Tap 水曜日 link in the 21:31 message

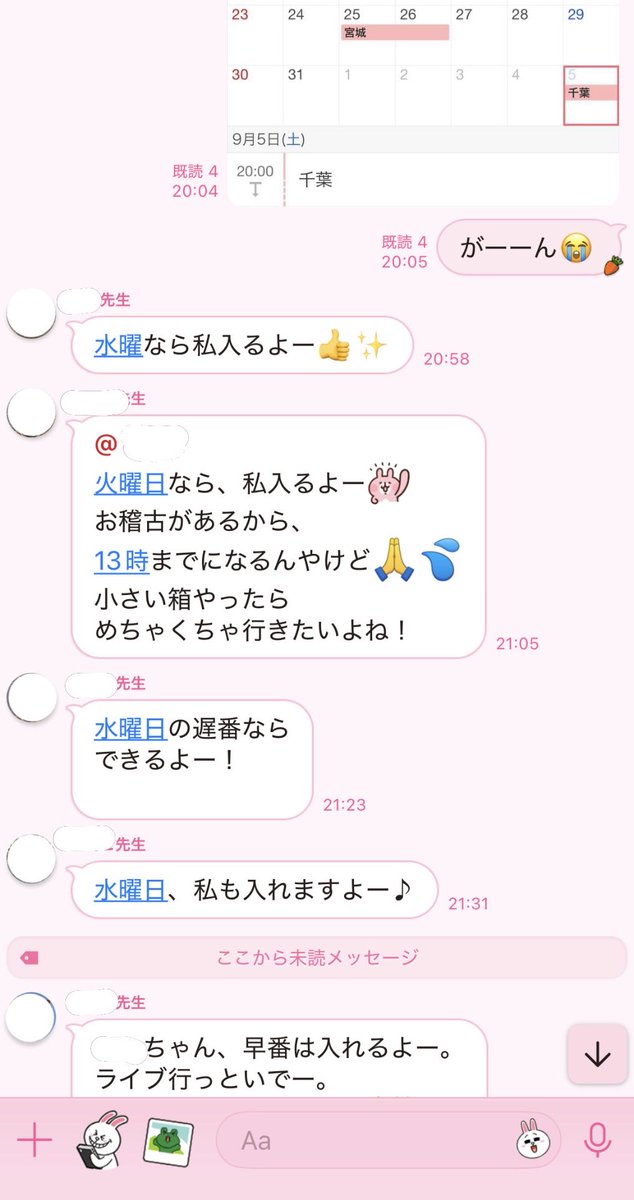point(130,889)
